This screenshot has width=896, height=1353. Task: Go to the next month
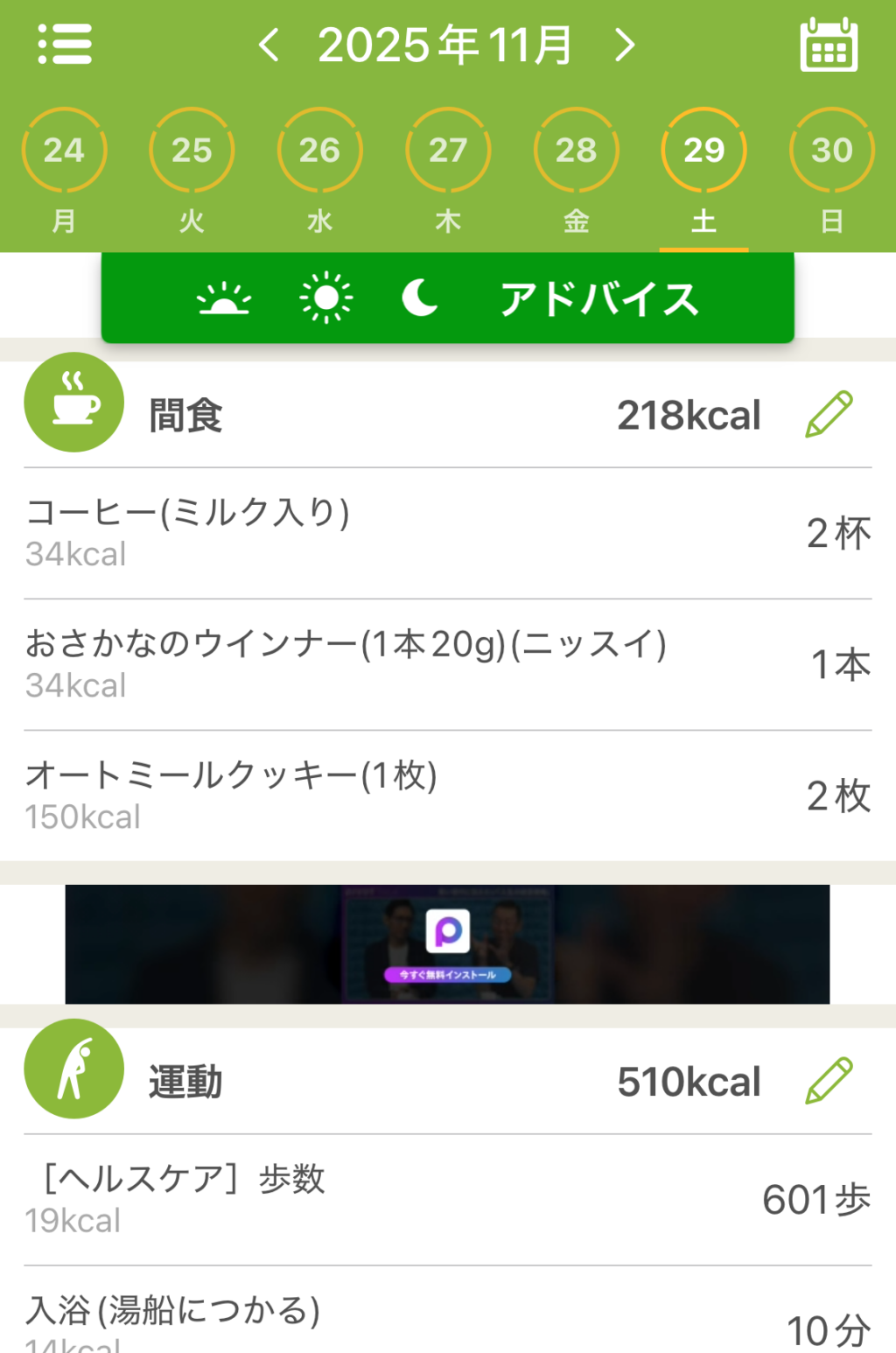coord(624,45)
